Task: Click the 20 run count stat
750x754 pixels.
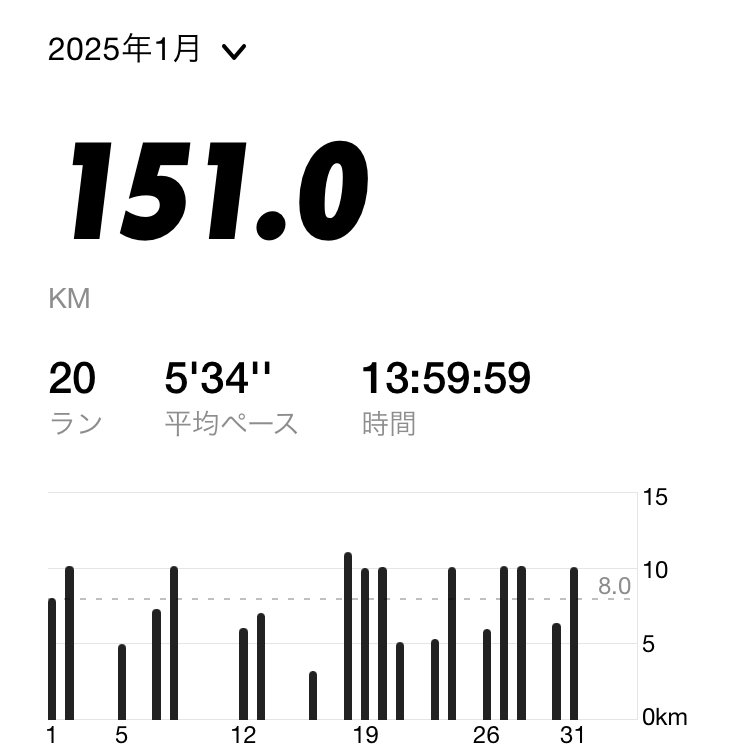Action: [x=74, y=379]
